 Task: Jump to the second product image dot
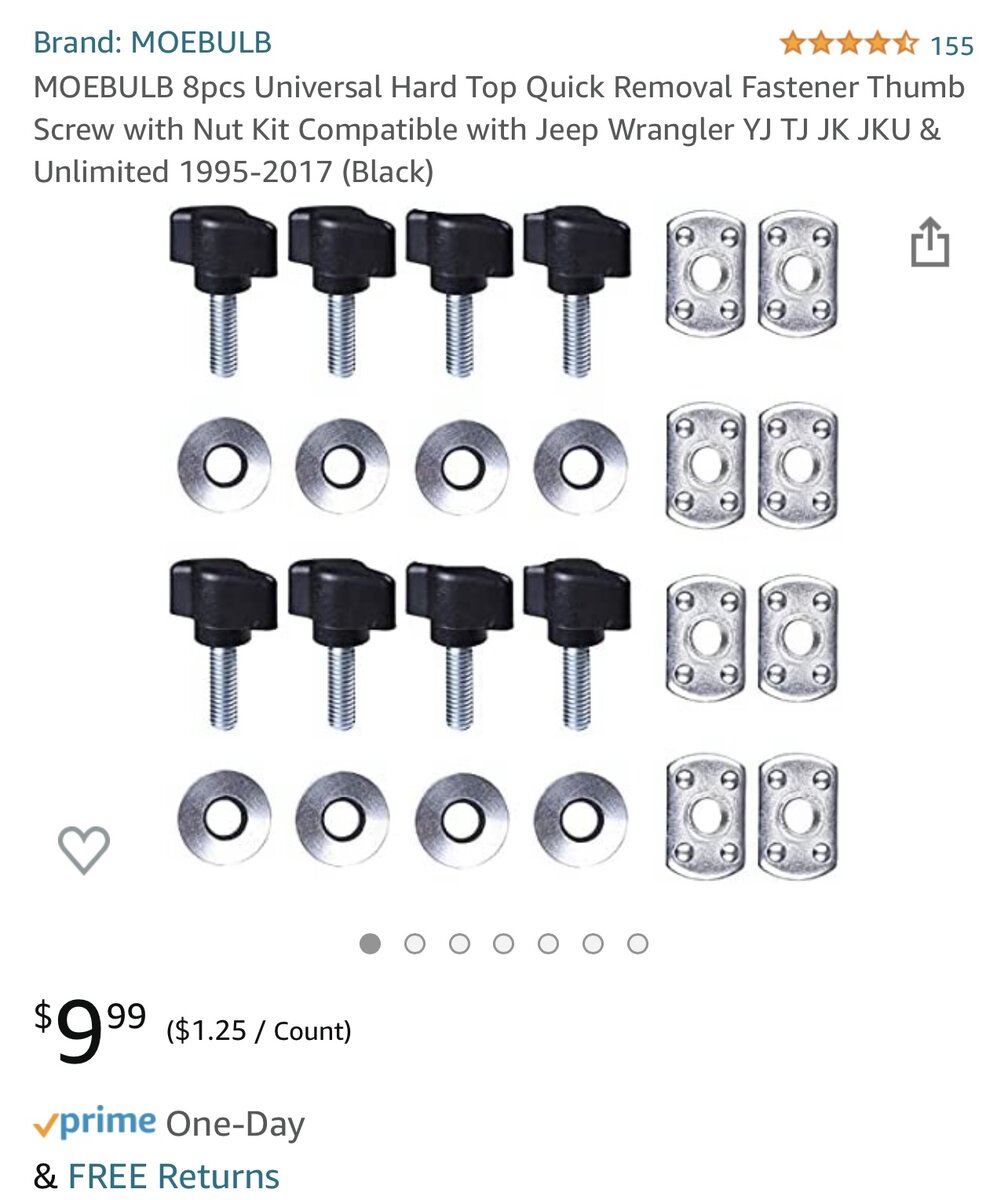(x=415, y=944)
